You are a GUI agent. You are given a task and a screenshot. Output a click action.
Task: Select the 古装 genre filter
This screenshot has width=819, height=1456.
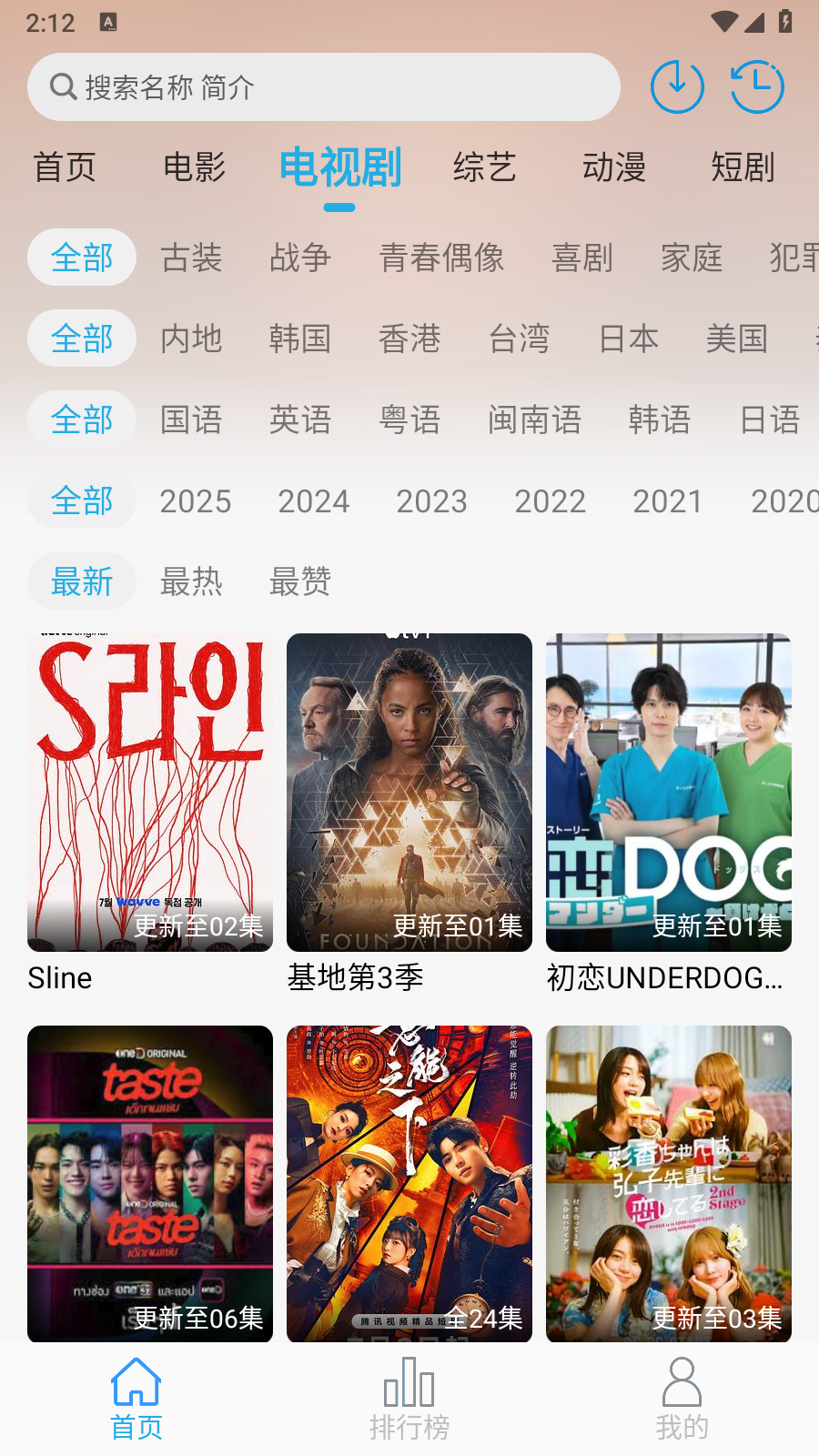(190, 258)
